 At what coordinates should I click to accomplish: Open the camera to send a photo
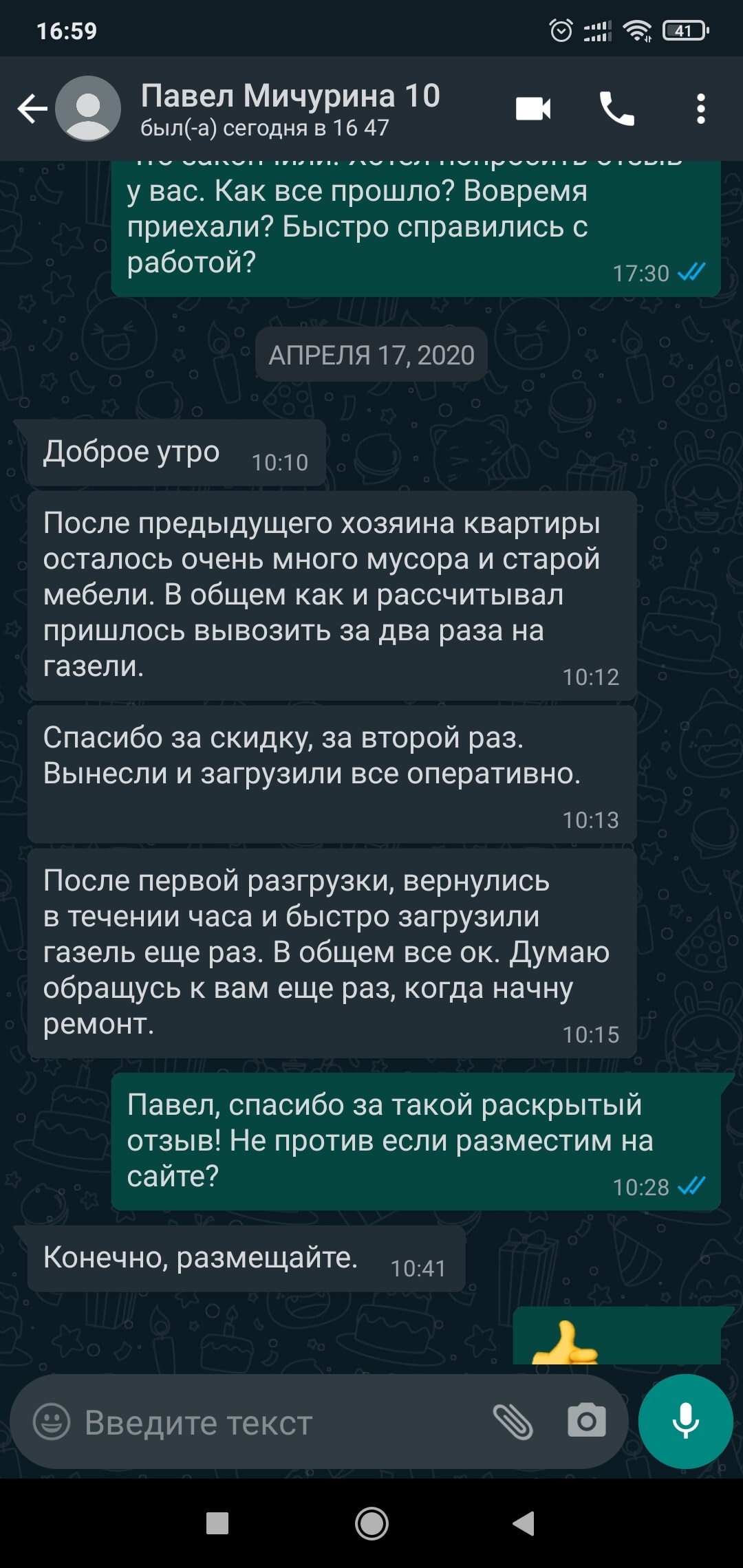586,1422
